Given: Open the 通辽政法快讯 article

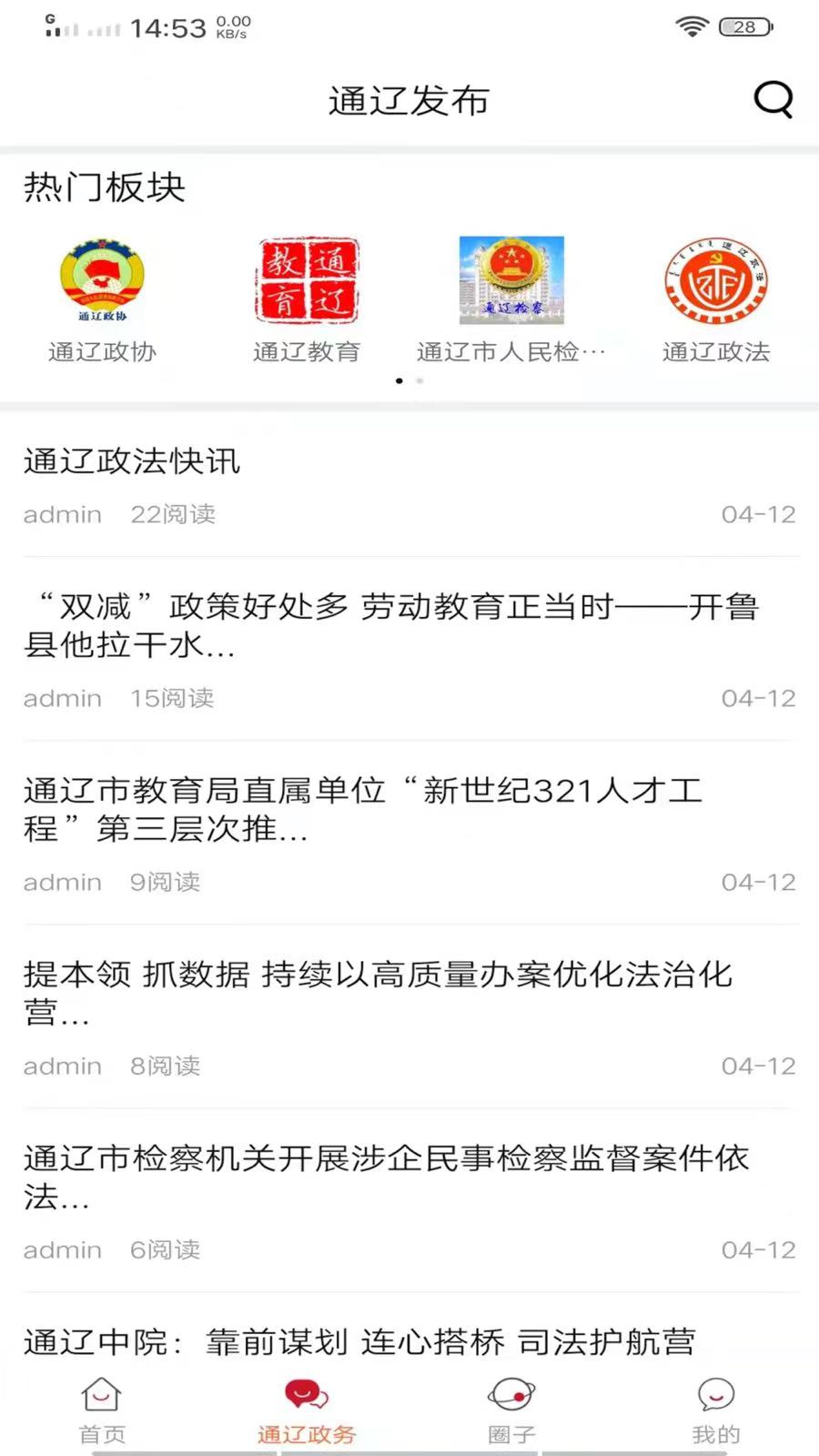Looking at the screenshot, I should coord(130,462).
